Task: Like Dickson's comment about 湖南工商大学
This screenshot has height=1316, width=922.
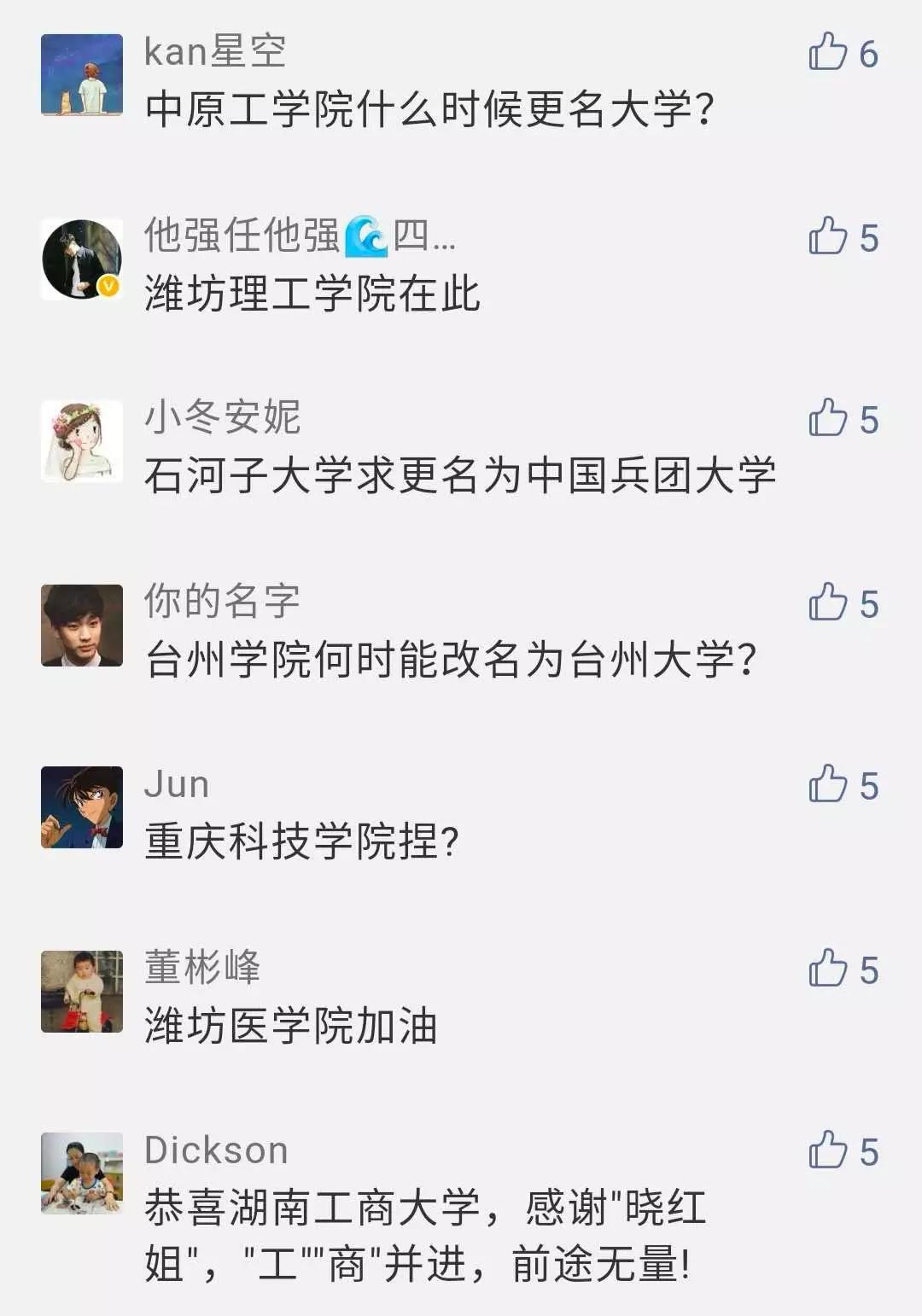Action: point(827,1150)
